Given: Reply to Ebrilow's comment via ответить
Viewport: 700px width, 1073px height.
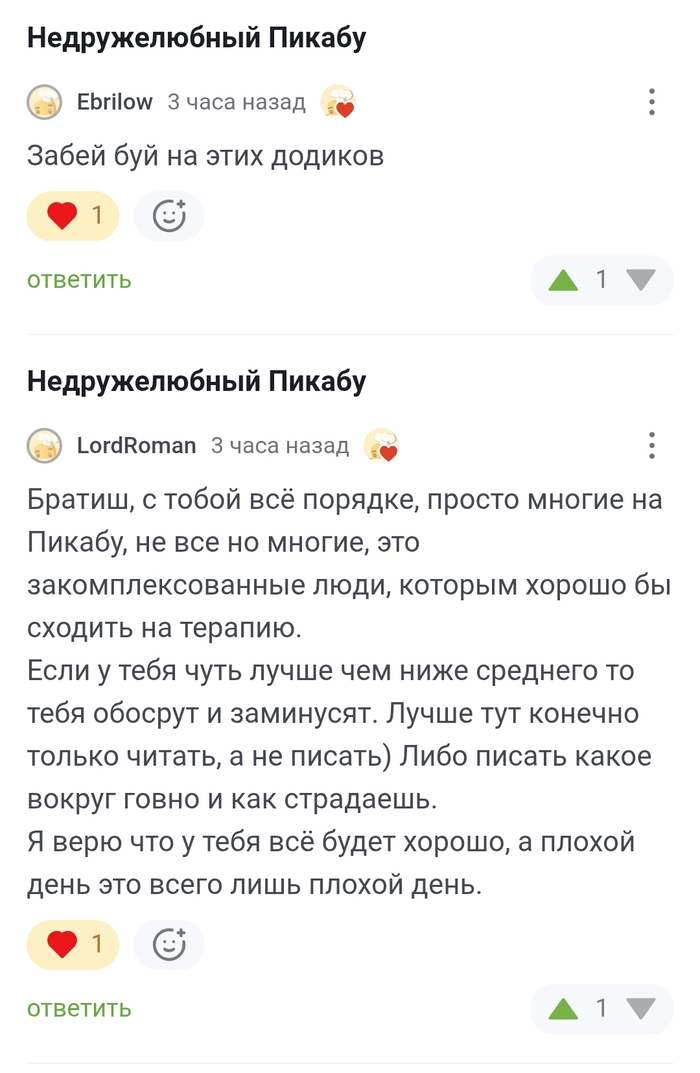Looking at the screenshot, I should (79, 280).
